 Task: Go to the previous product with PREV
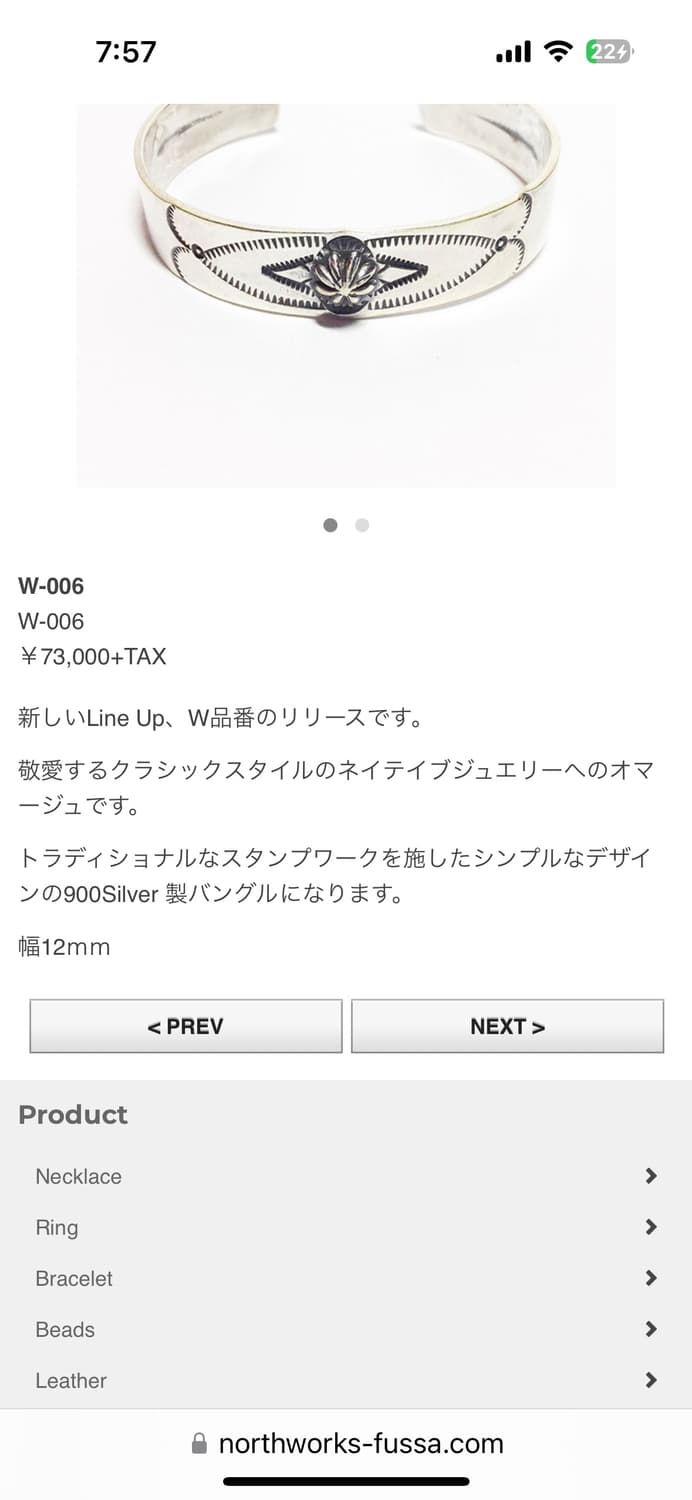(x=186, y=1026)
